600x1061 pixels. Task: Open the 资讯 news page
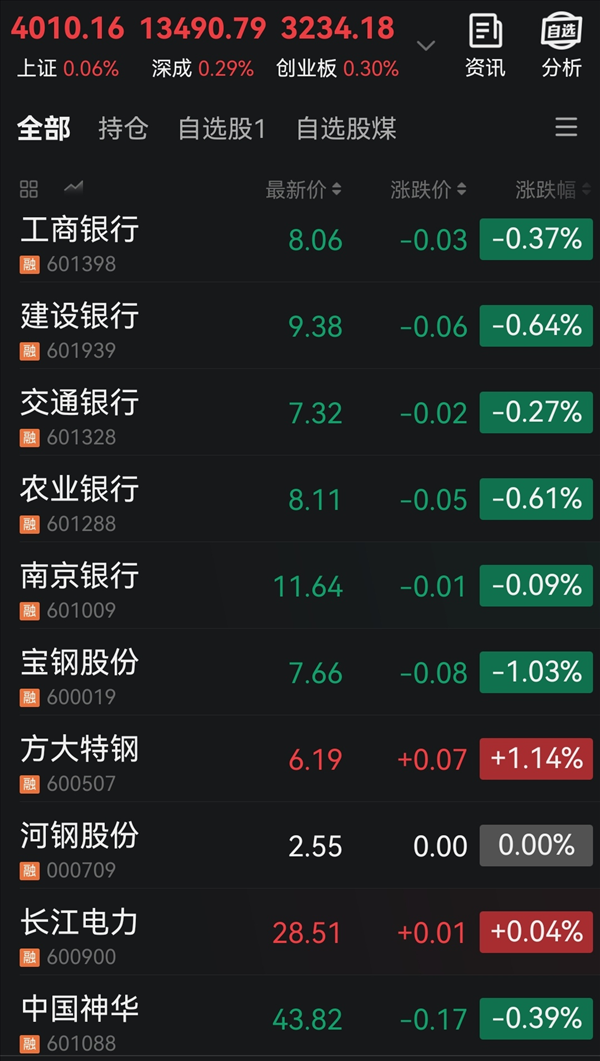[485, 45]
